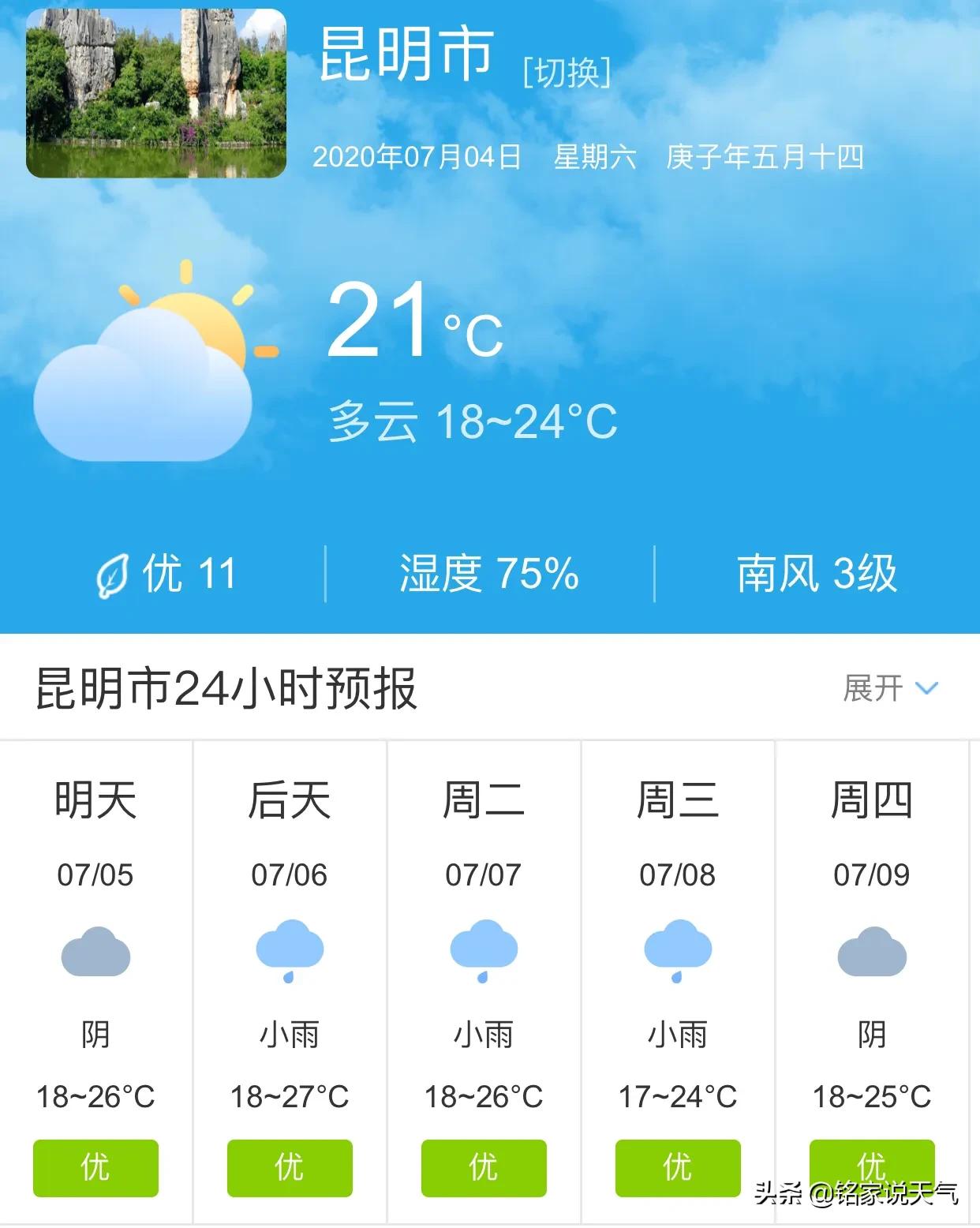Screen dimensions: 980x1228
Task: Switch city via the 切换 link
Action: pos(567,73)
